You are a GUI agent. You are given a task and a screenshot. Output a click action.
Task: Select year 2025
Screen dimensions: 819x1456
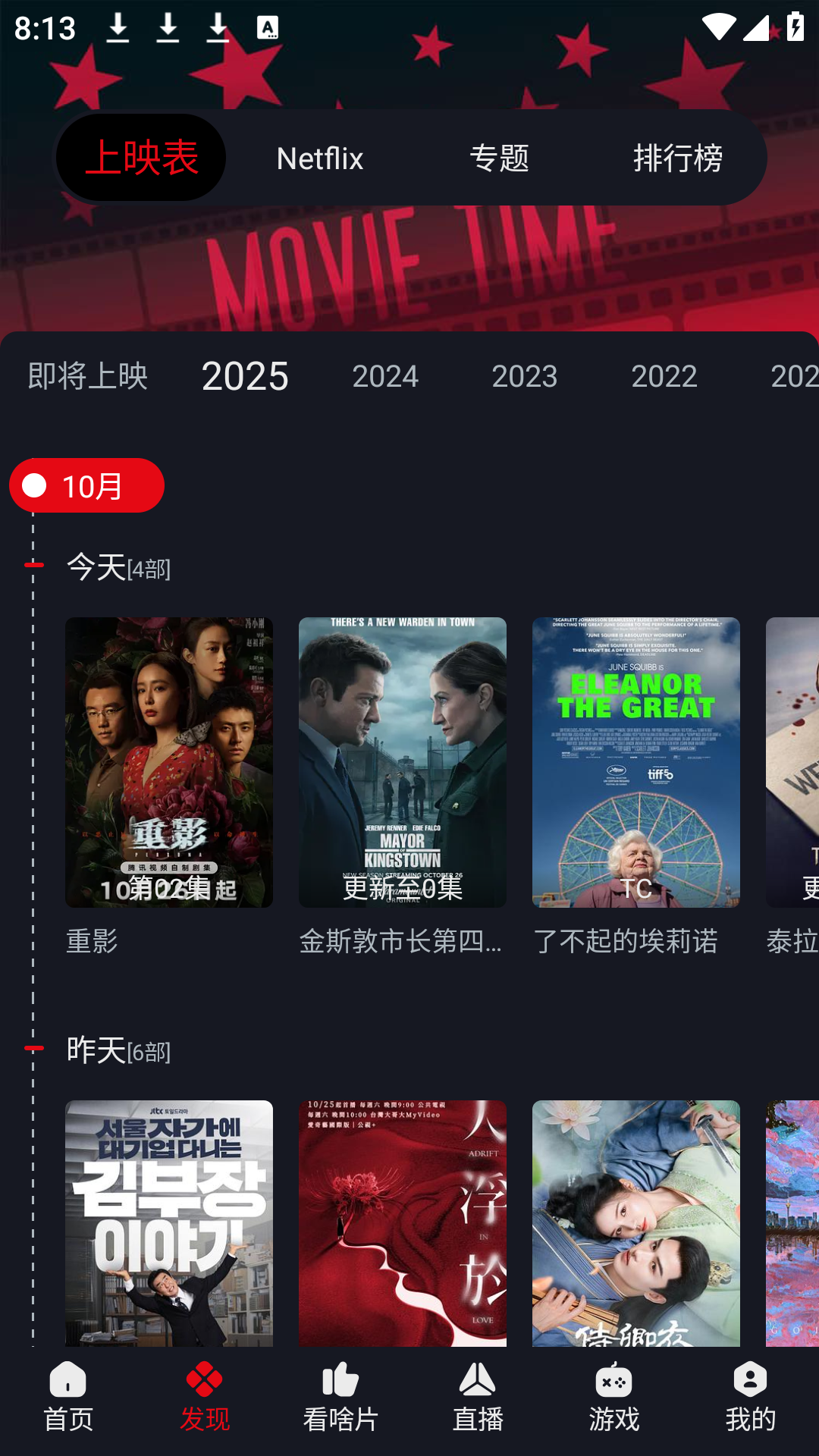(245, 376)
